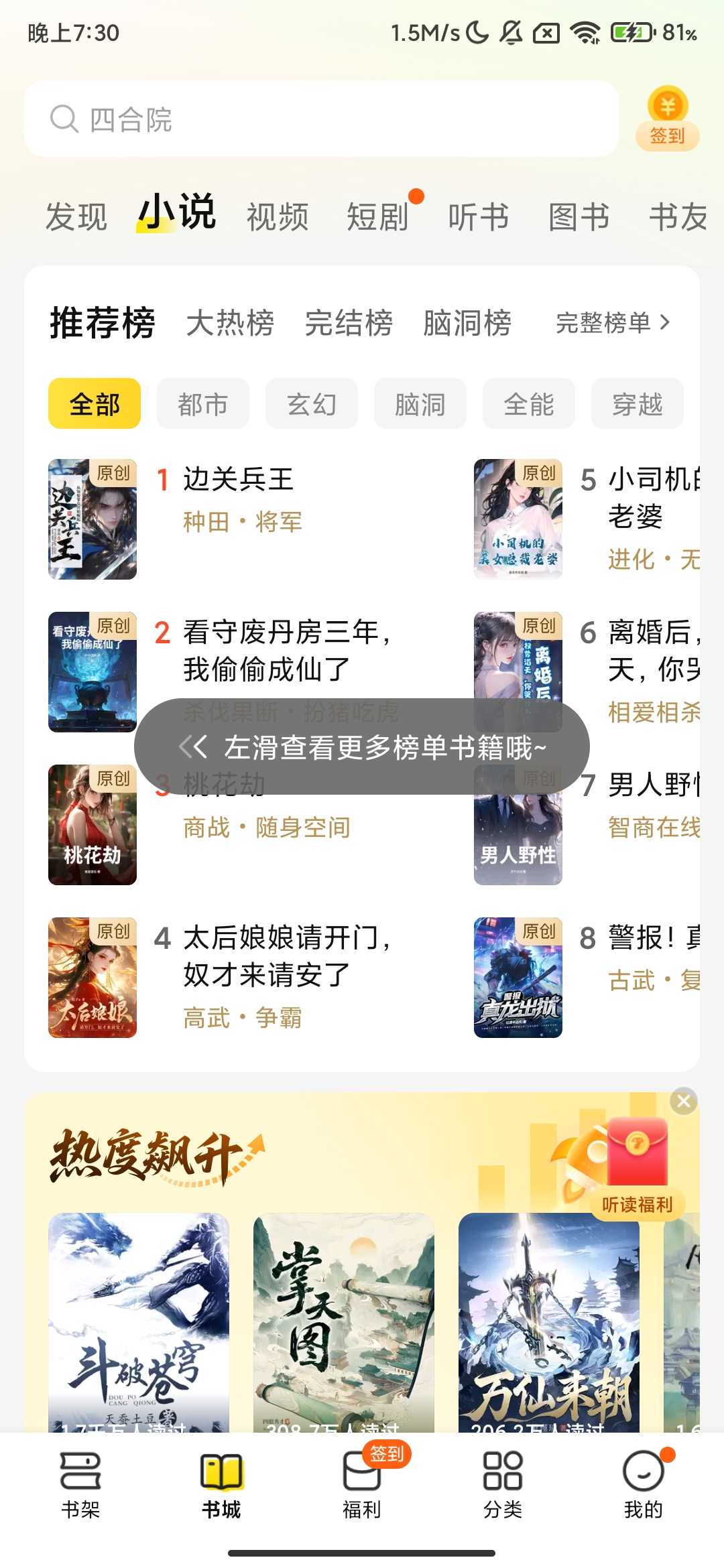Filter ranking by 都市 chip
This screenshot has height=1568, width=724.
tap(202, 404)
